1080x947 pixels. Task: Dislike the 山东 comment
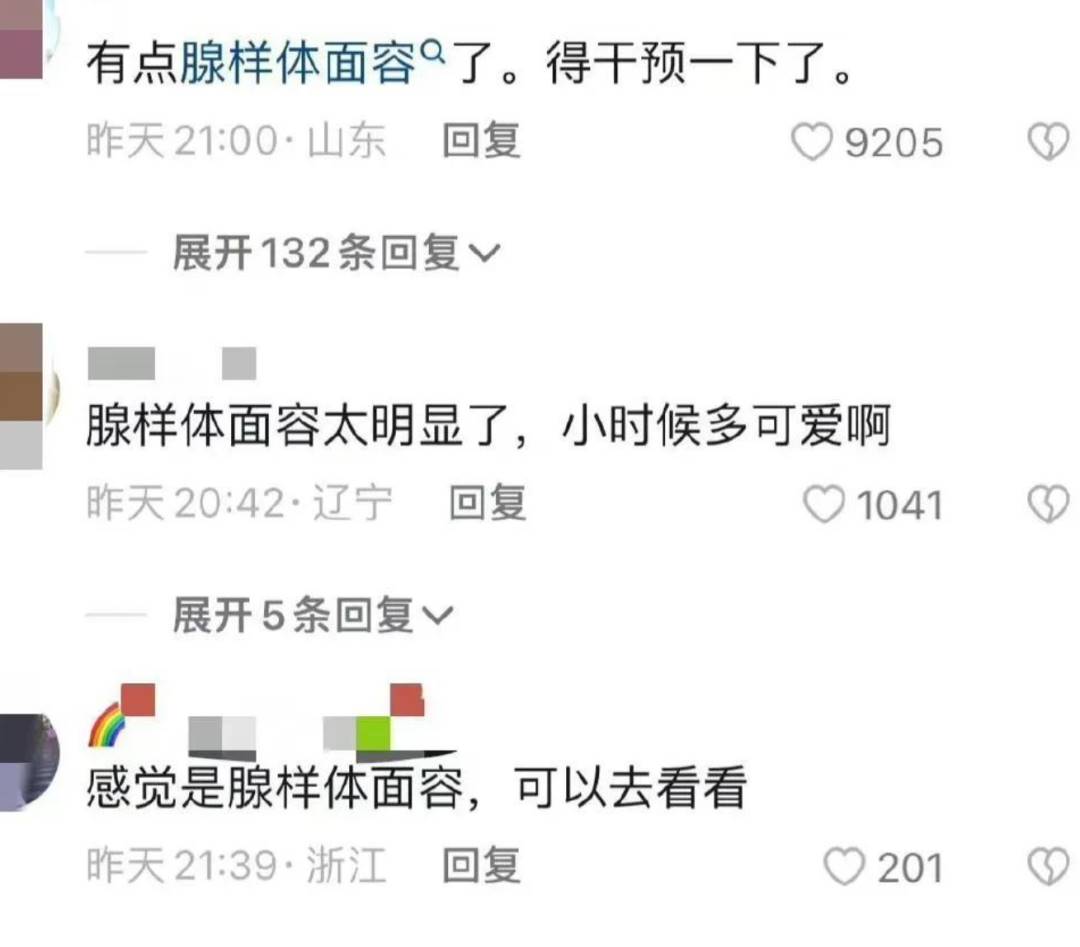1048,144
